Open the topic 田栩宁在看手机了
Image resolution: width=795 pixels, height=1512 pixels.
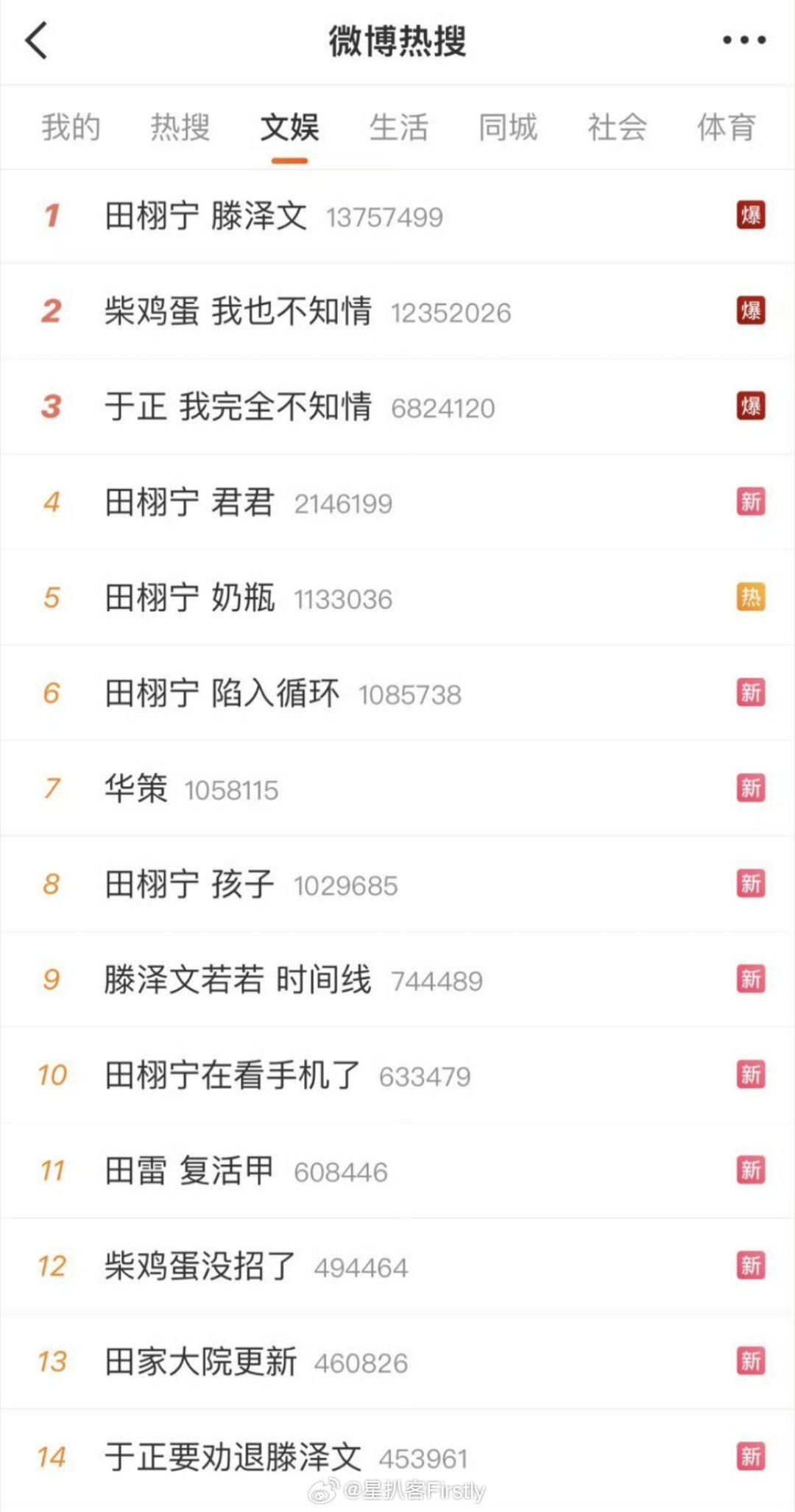397,1075
